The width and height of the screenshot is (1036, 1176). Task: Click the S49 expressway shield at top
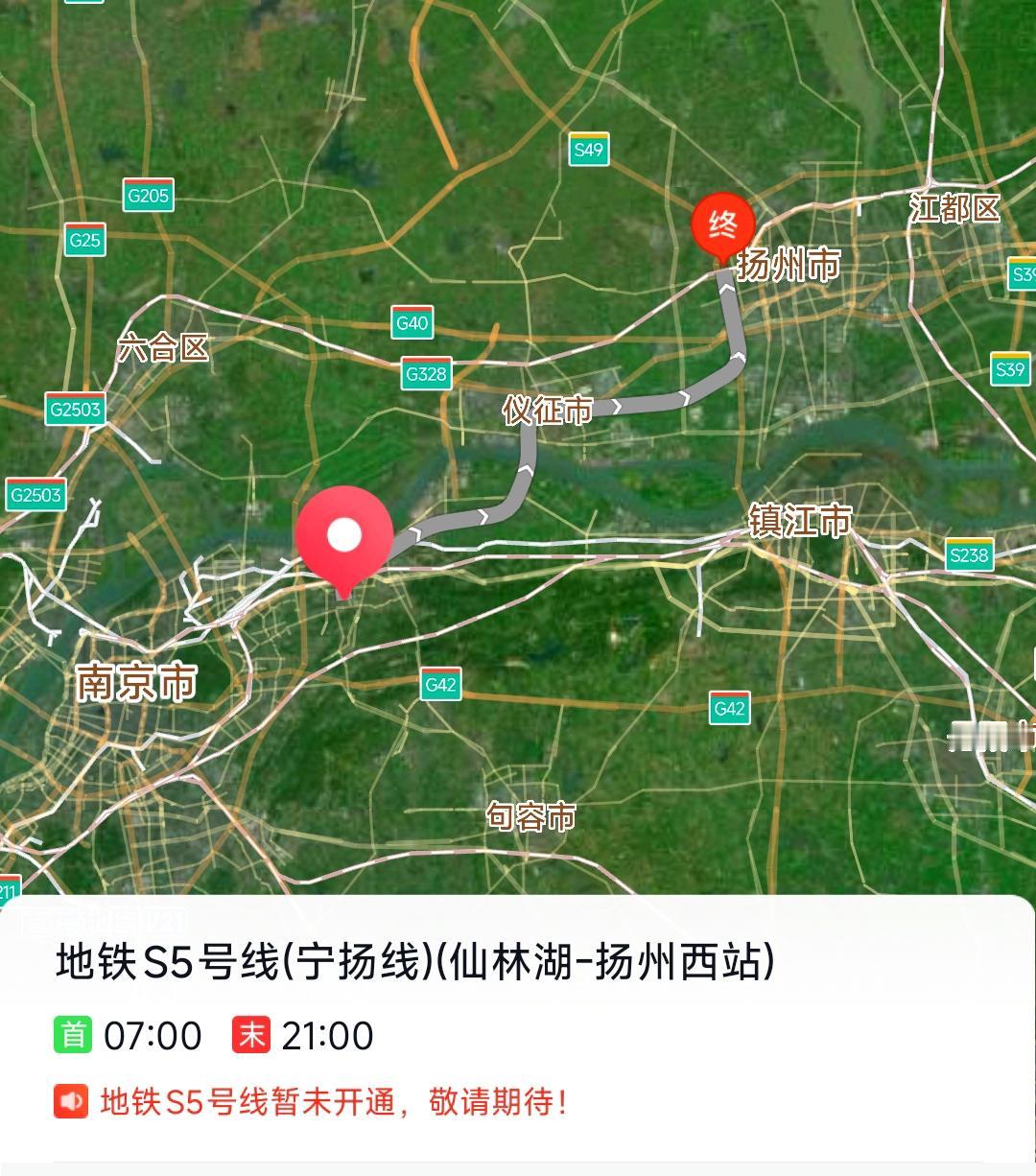(x=588, y=148)
